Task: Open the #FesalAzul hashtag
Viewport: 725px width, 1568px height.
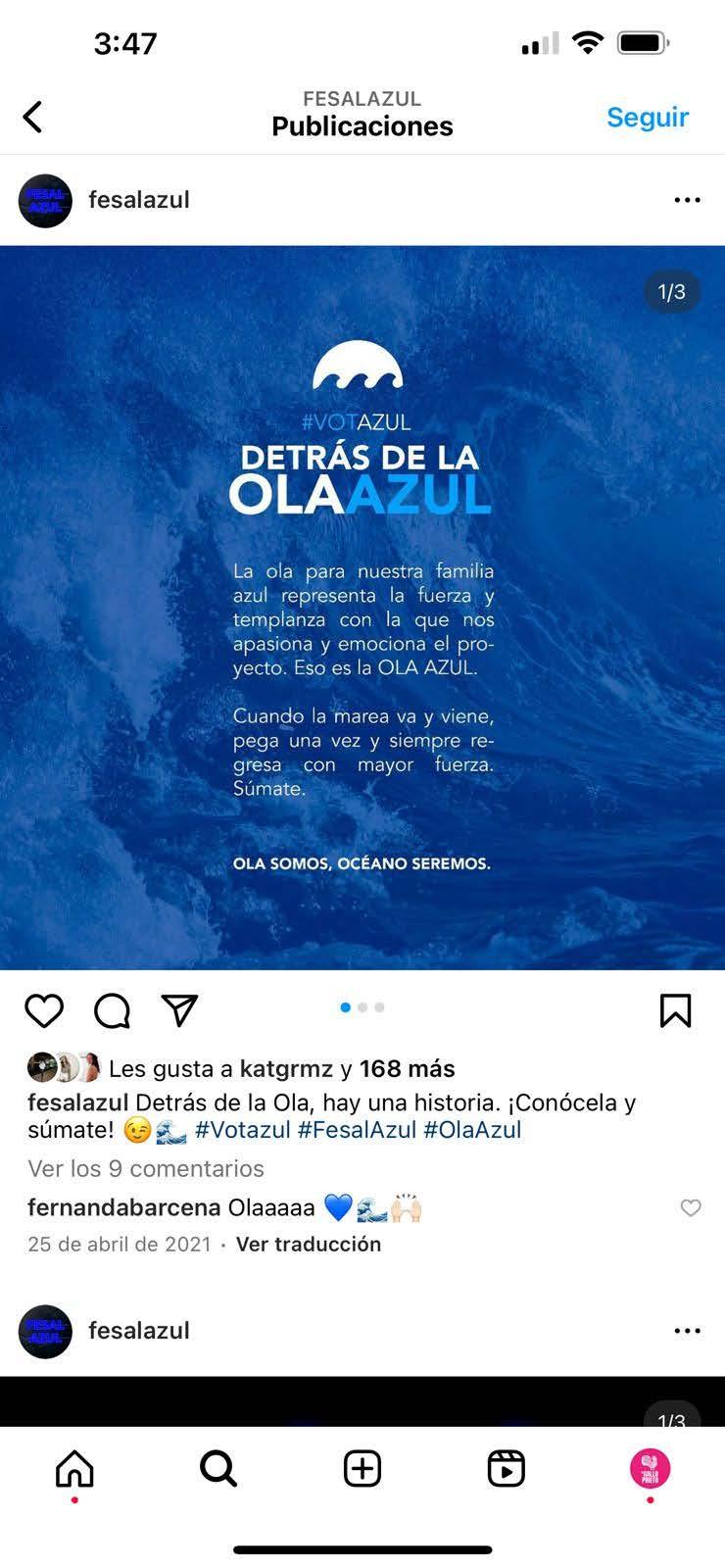Action: coord(357,1130)
